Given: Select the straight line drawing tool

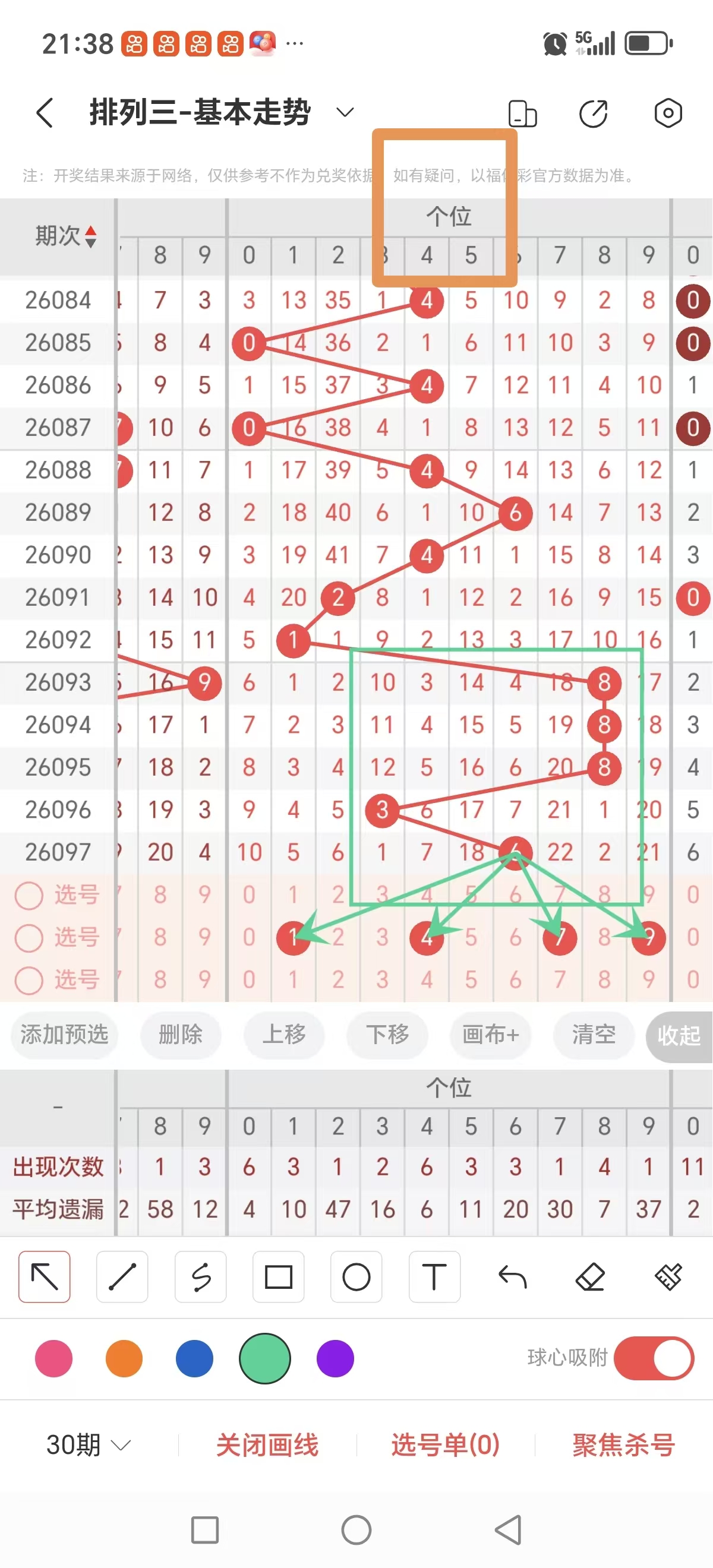Looking at the screenshot, I should pyautogui.click(x=122, y=1276).
